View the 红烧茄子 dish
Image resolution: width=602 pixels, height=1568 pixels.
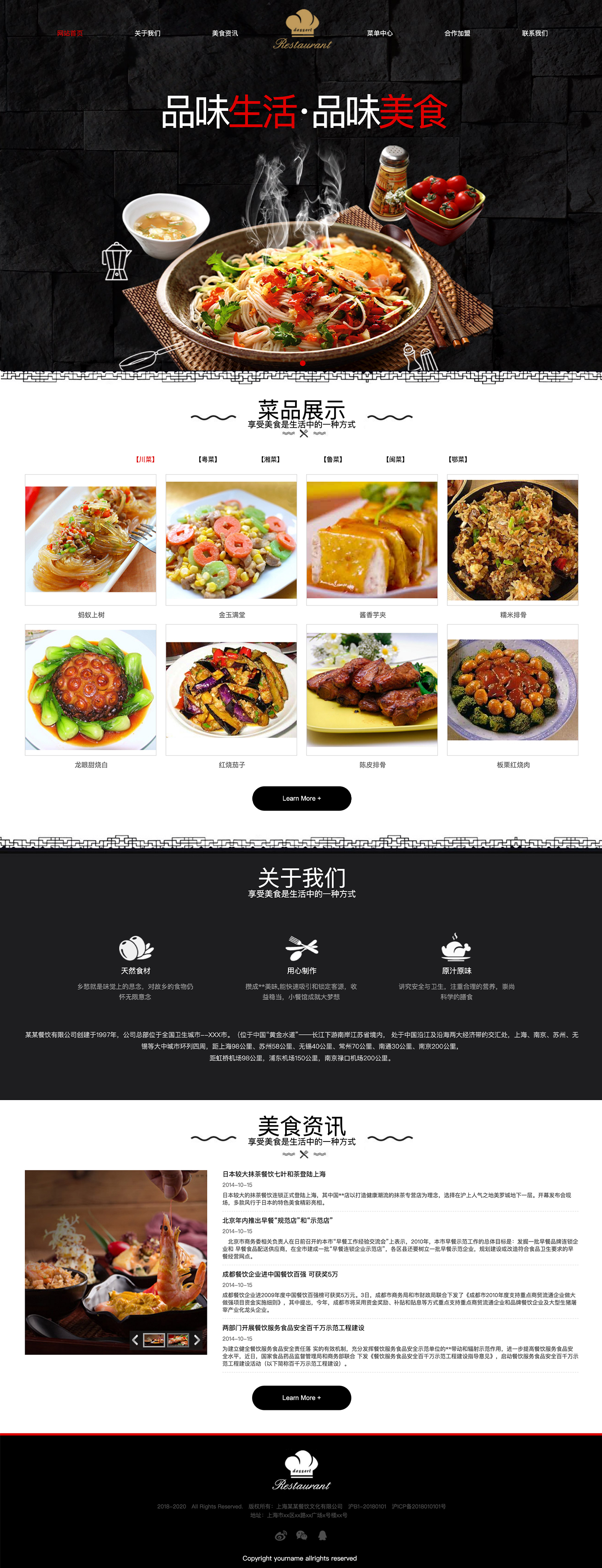[x=231, y=690]
